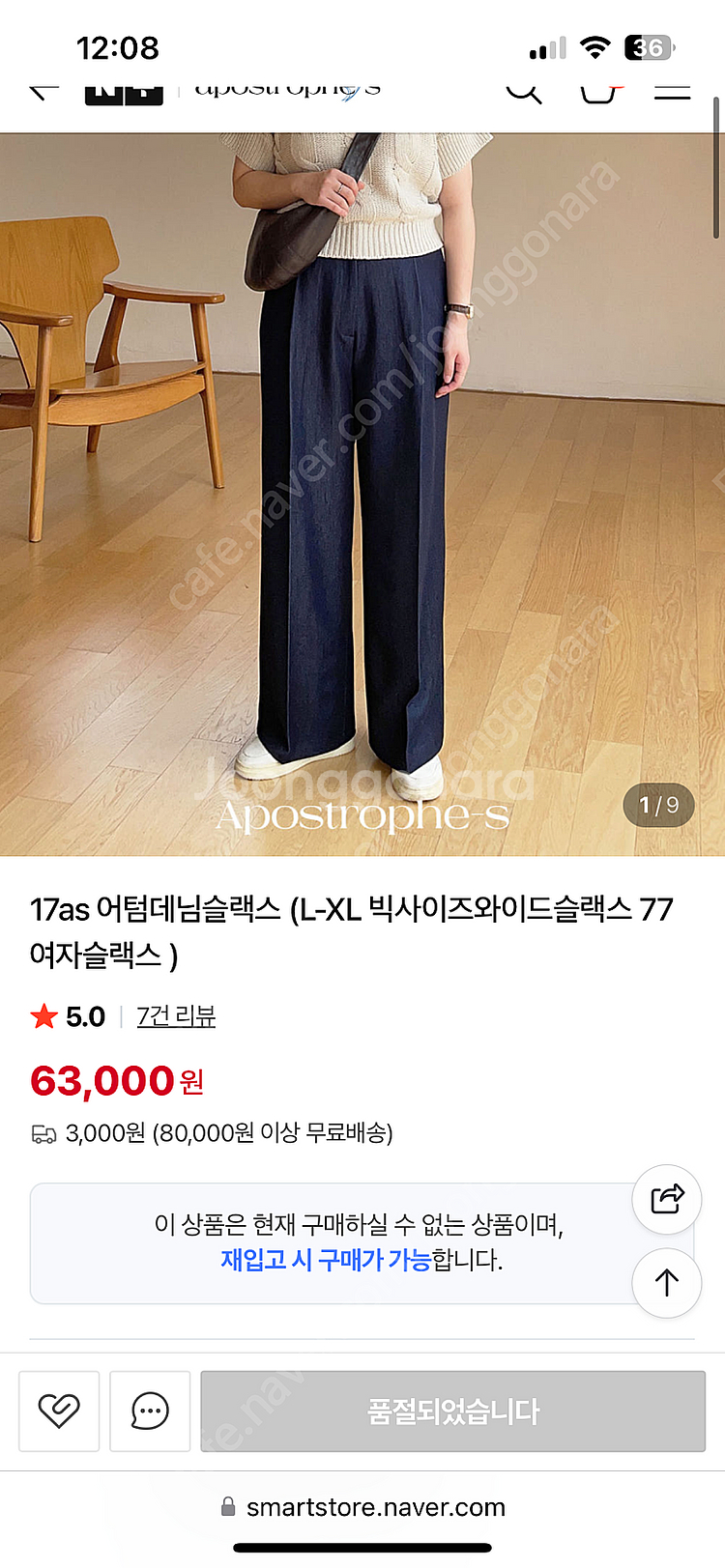Open the apostrophe-s store home

click(287, 90)
